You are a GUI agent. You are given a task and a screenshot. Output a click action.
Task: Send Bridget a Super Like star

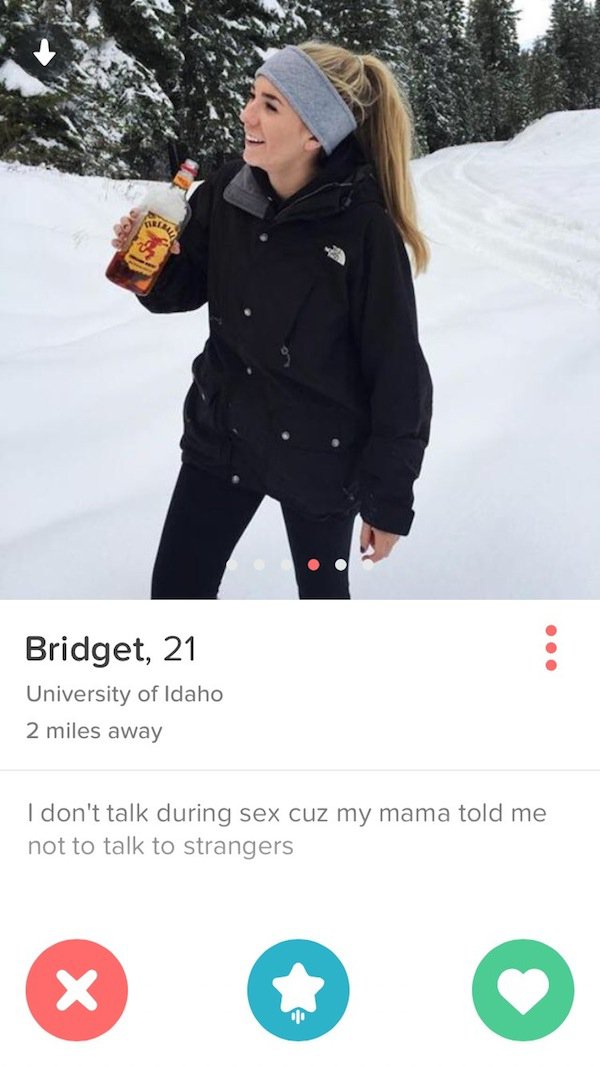298,989
